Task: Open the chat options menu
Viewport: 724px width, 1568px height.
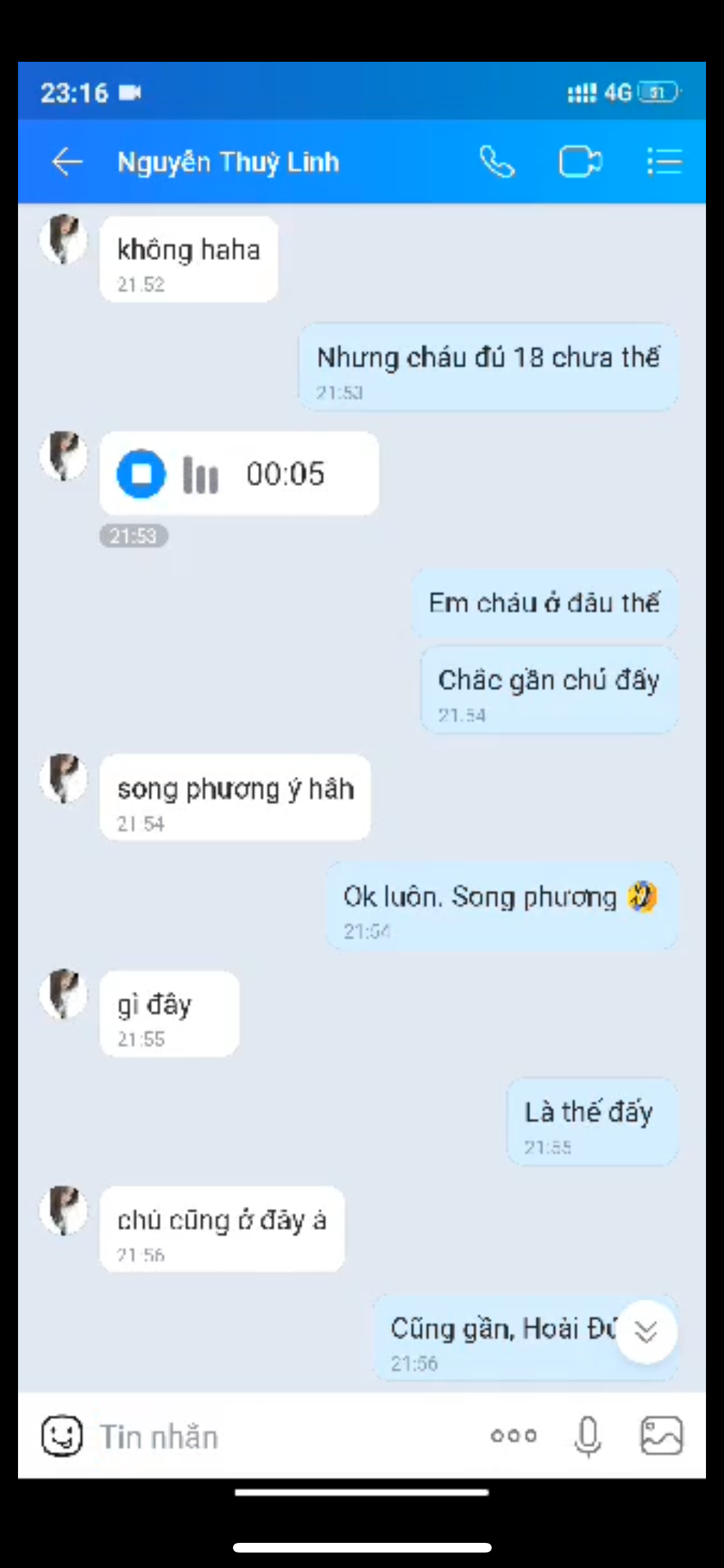Action: 664,162
